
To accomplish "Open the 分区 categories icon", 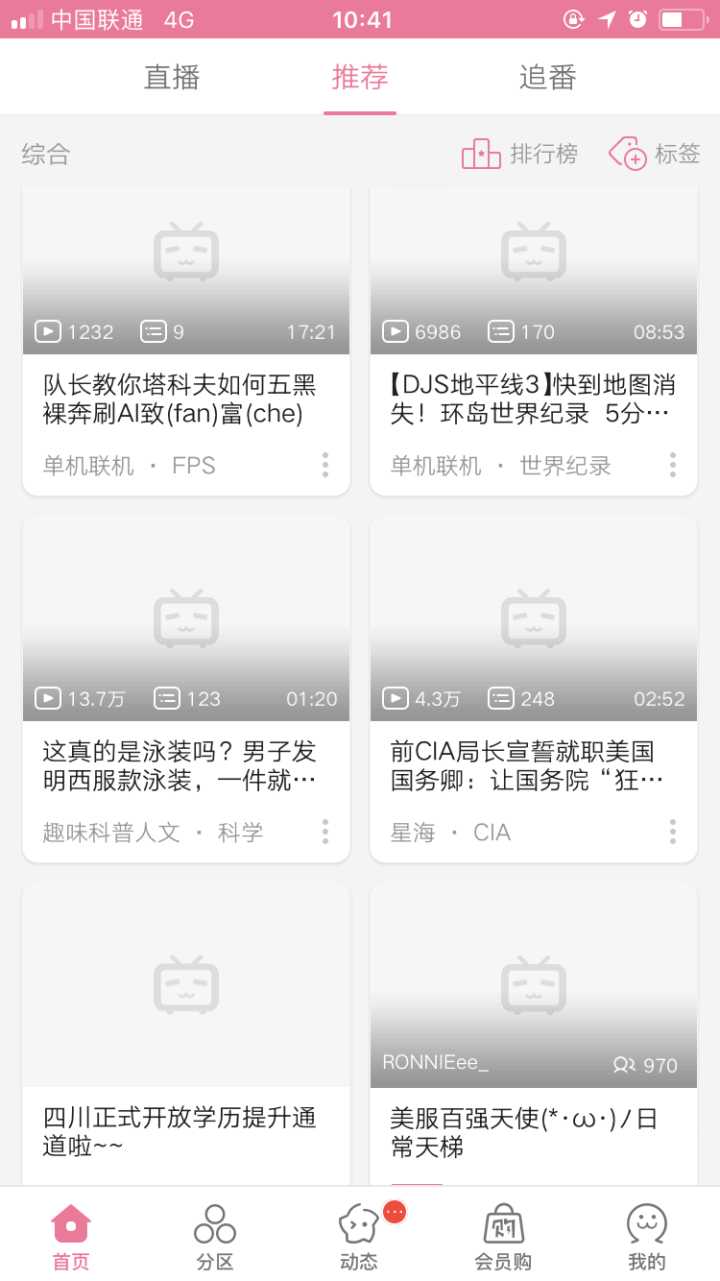I will coord(214,1230).
